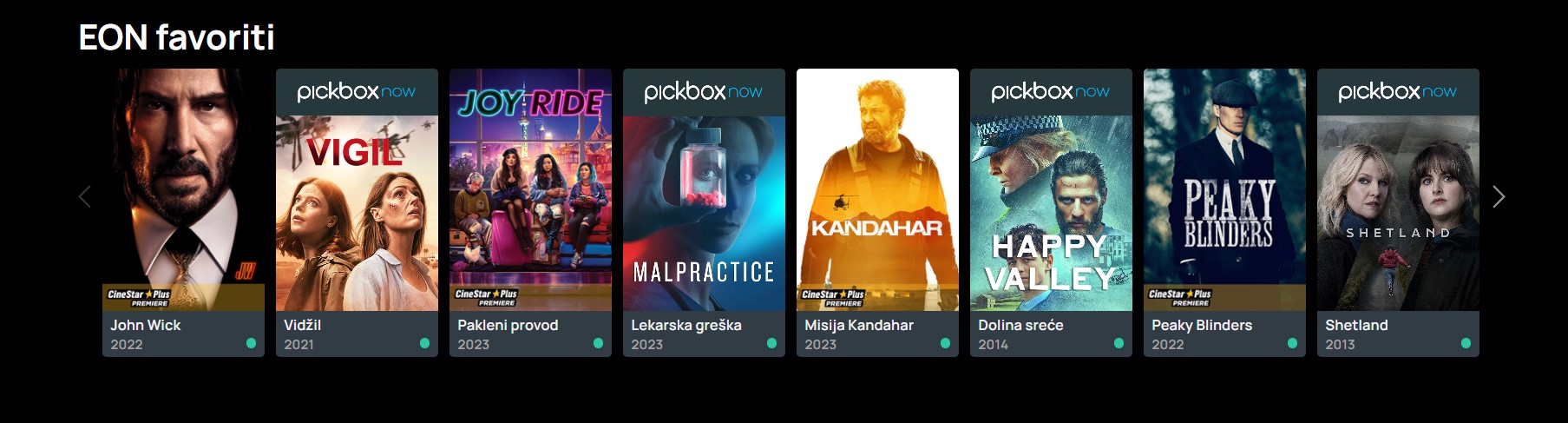Image resolution: width=1568 pixels, height=423 pixels.
Task: Select the Peaky Blinders card
Action: pyautogui.click(x=1224, y=200)
